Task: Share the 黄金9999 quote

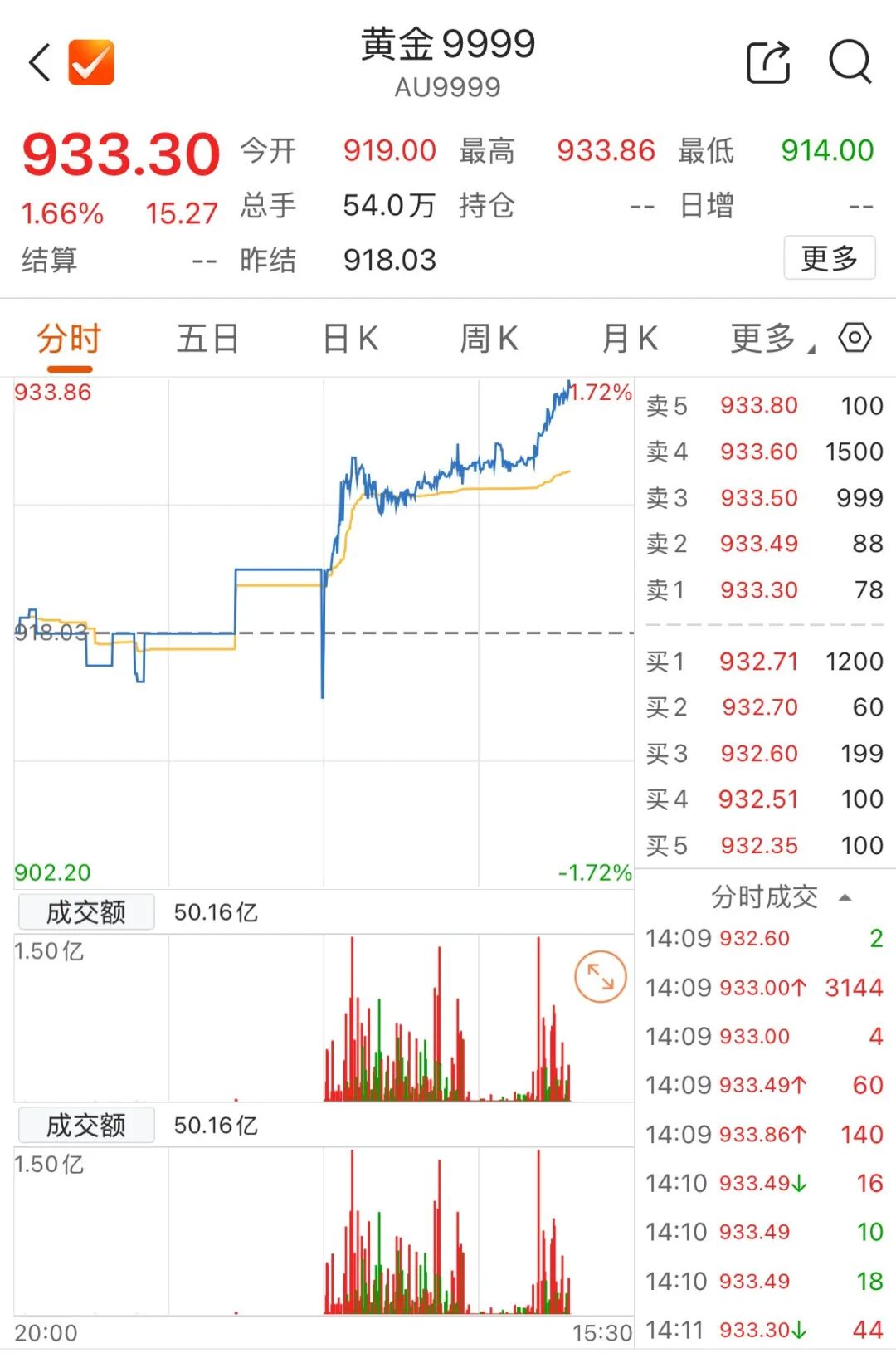Action: (x=767, y=62)
